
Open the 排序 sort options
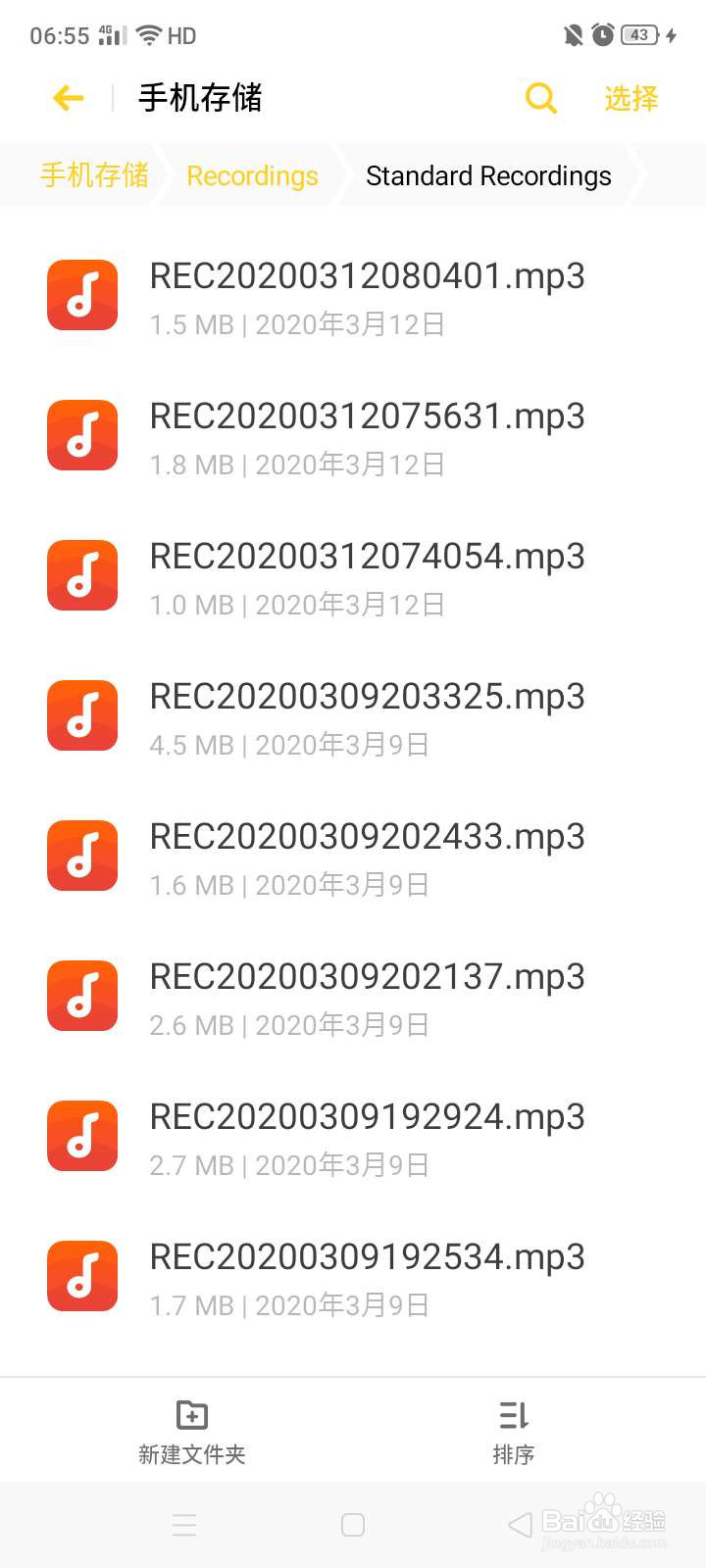point(514,1432)
